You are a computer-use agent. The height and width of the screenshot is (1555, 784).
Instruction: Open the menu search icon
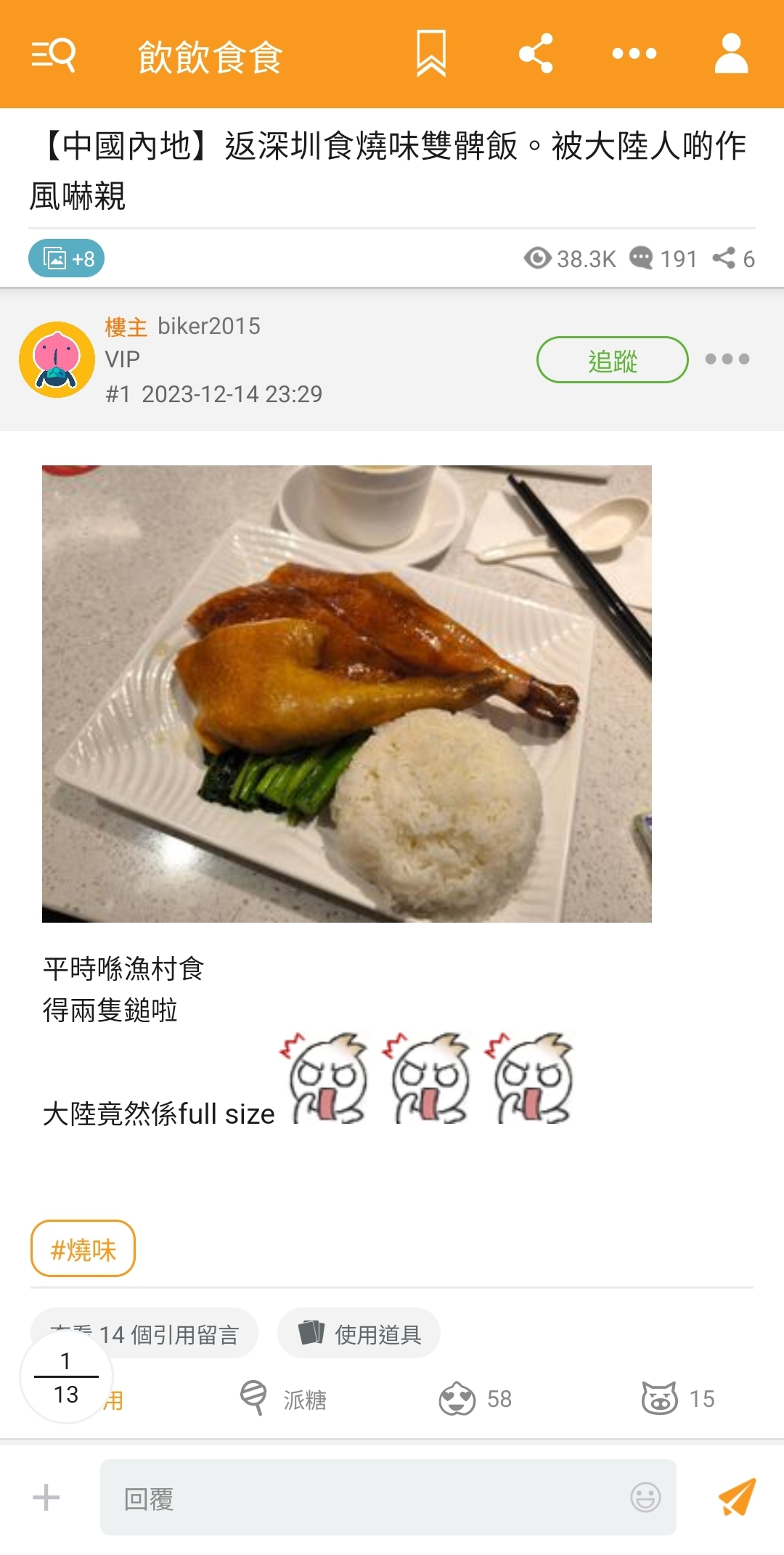(54, 54)
